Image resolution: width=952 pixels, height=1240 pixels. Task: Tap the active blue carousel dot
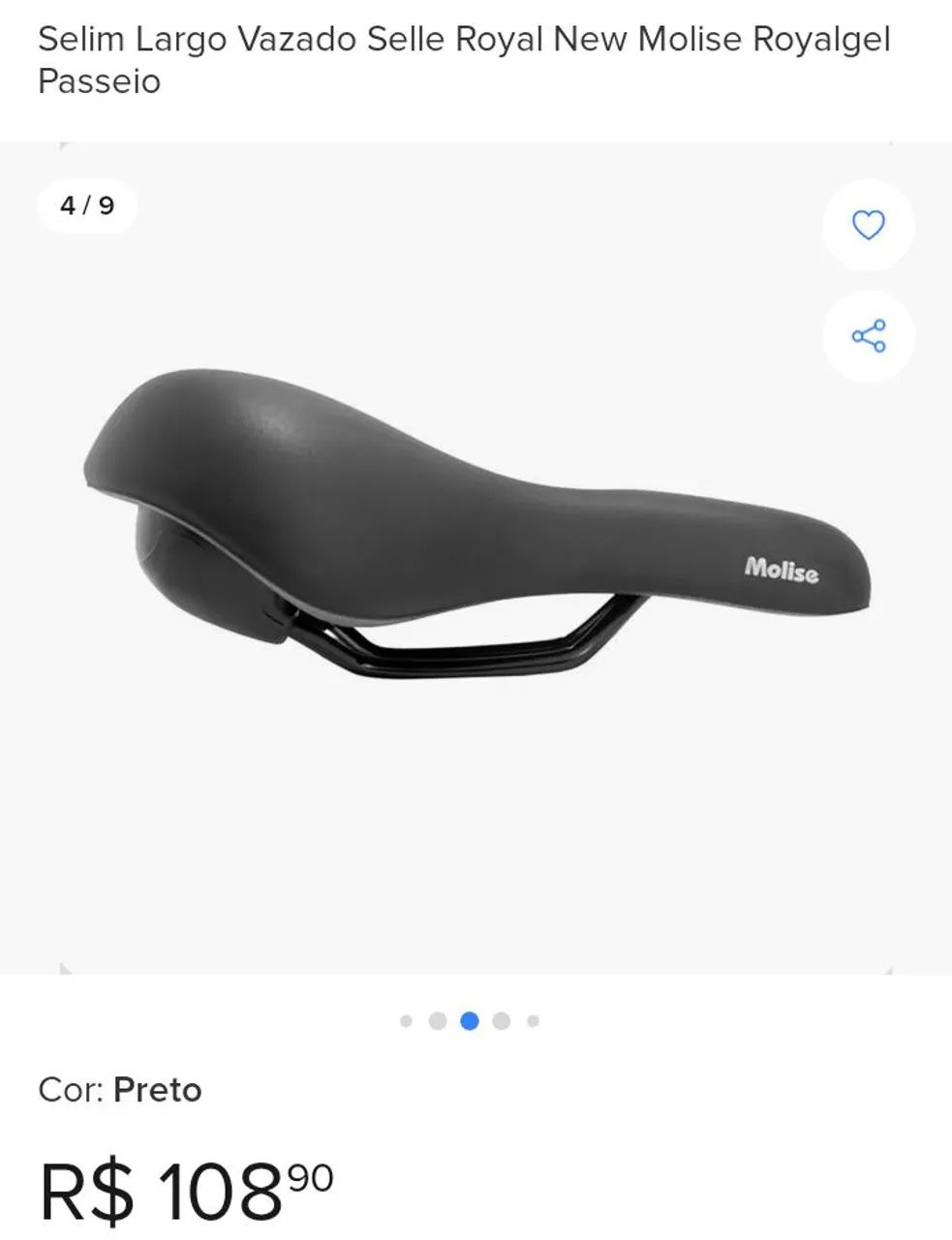click(470, 1020)
